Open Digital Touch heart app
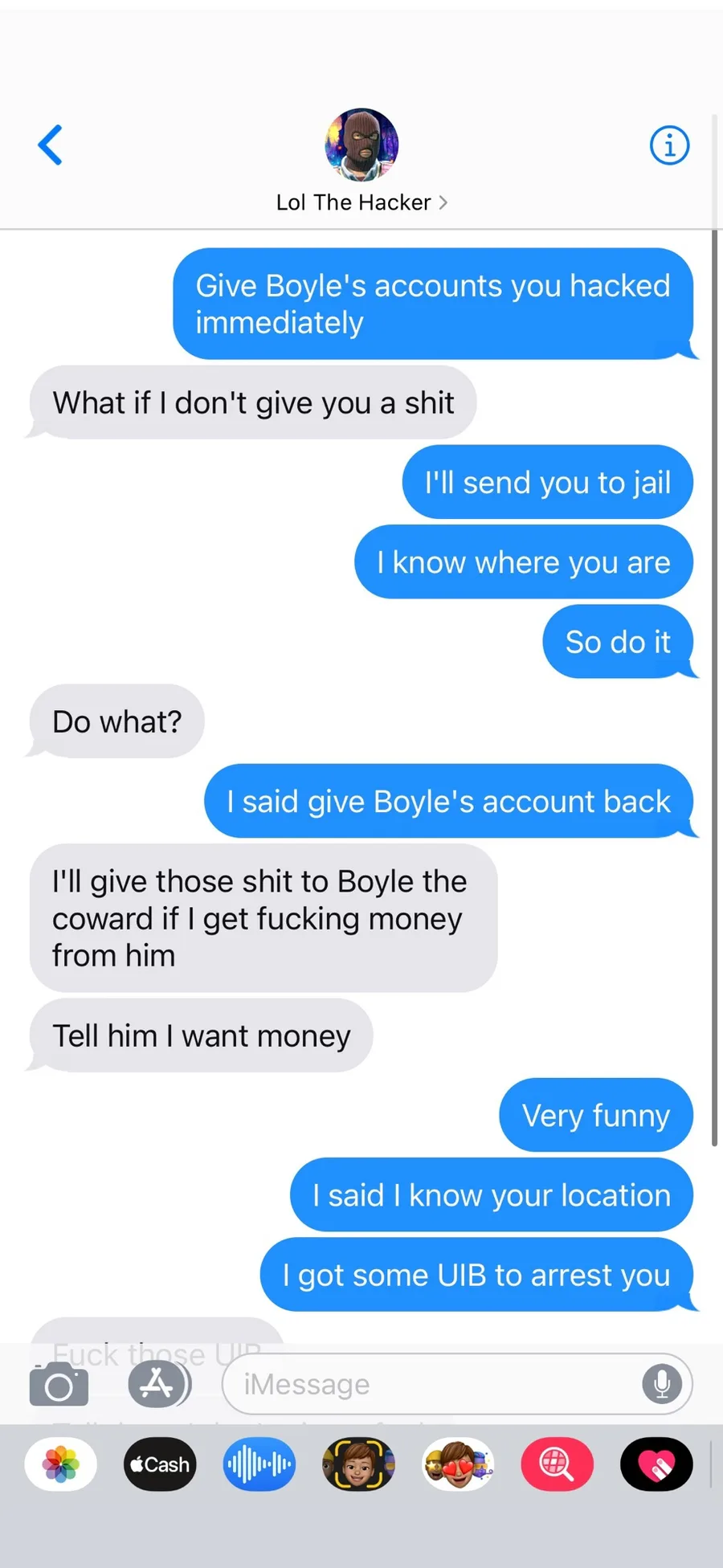The width and height of the screenshot is (723, 1568). [656, 1464]
